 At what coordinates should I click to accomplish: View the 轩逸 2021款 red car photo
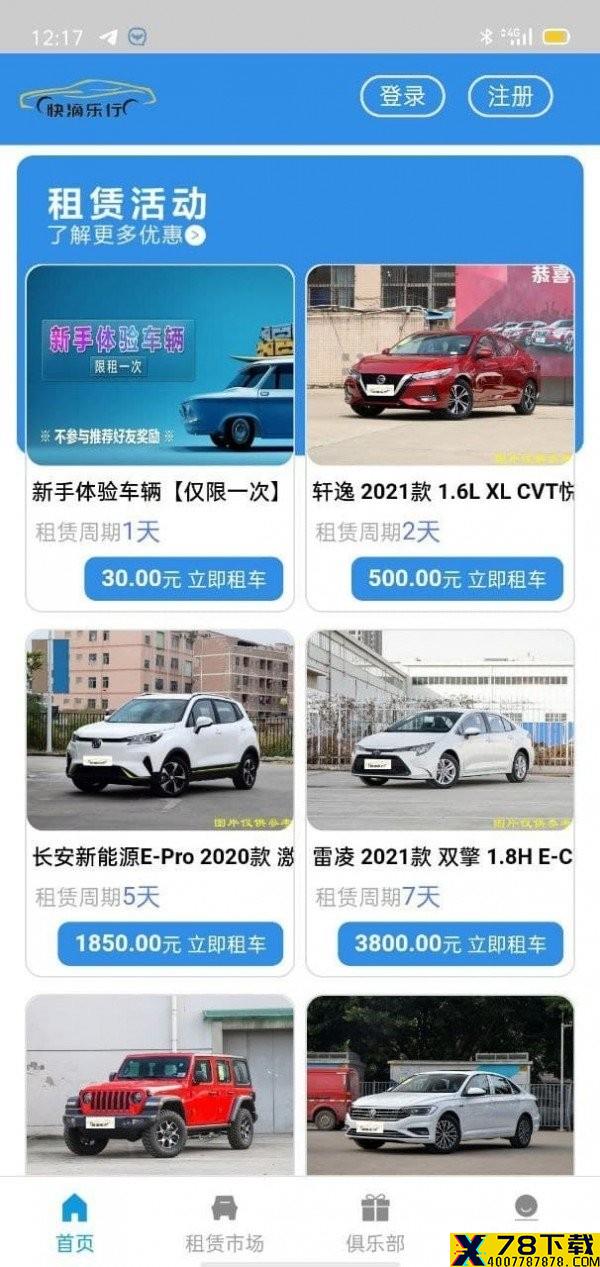pos(440,365)
